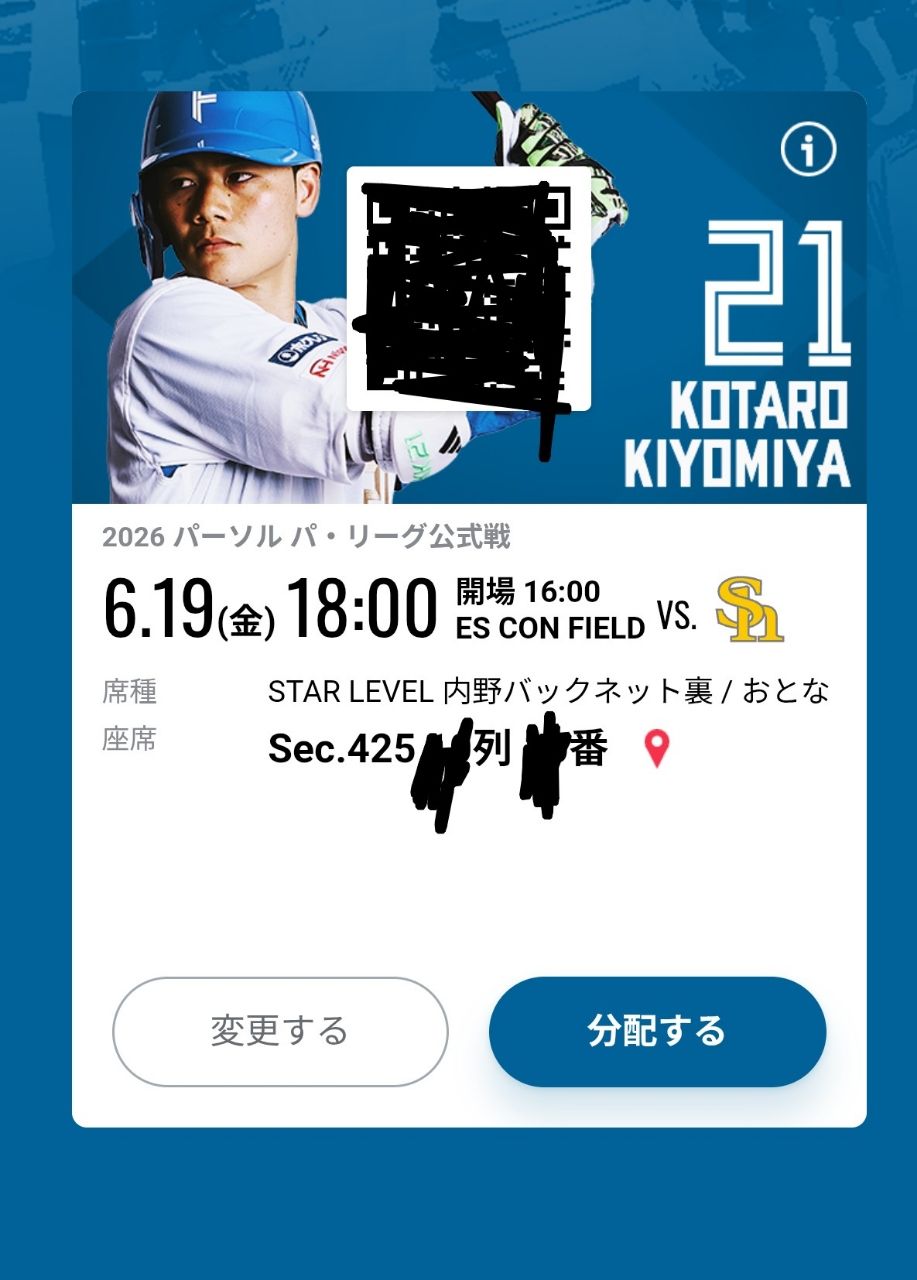The width and height of the screenshot is (917, 1280).
Task: Distribute ticket with 分配する
Action: pyautogui.click(x=657, y=1031)
